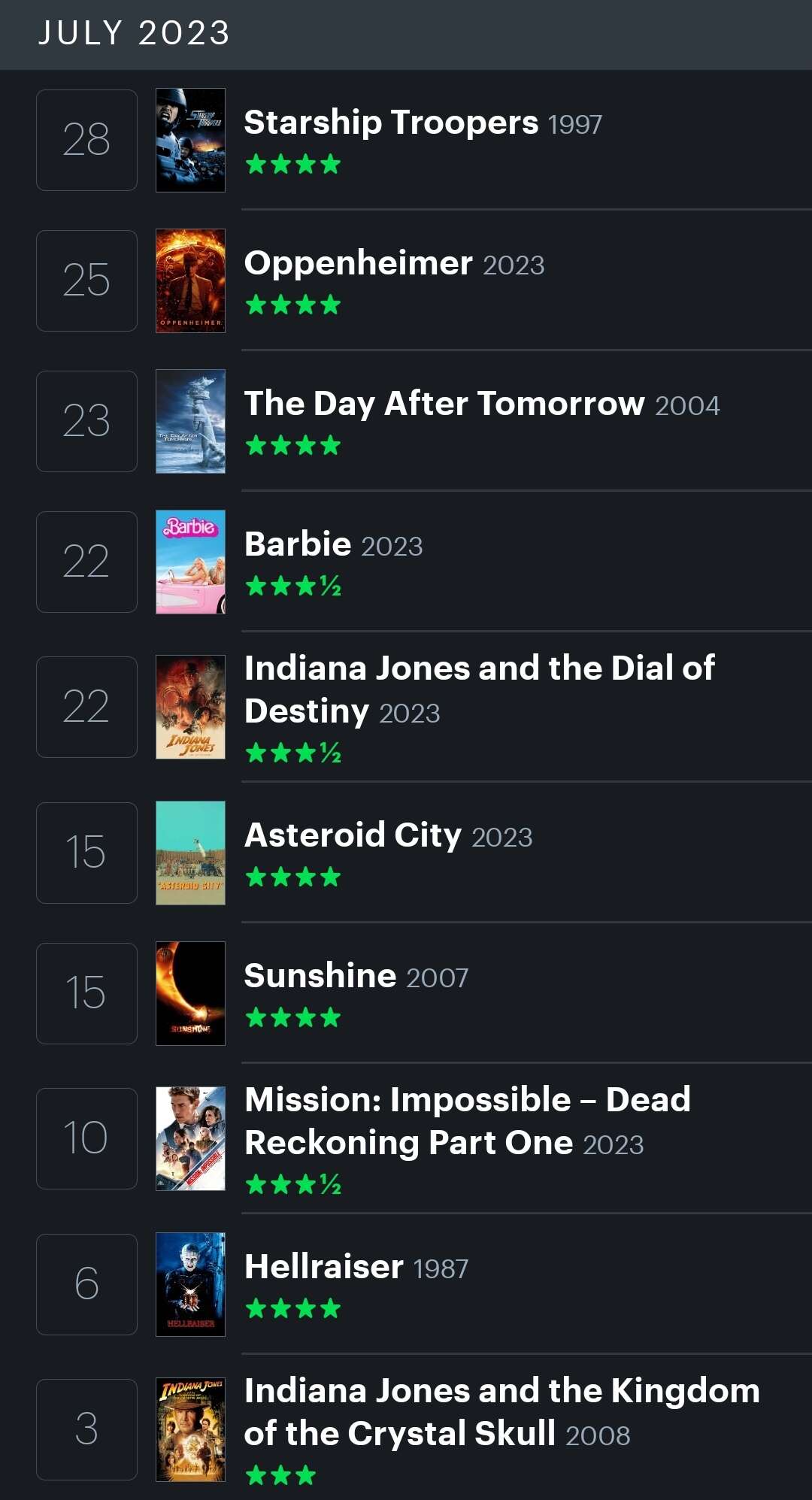Open the Starship Troopers diary entry
Viewport: 812px width, 1500px height.
(x=391, y=123)
